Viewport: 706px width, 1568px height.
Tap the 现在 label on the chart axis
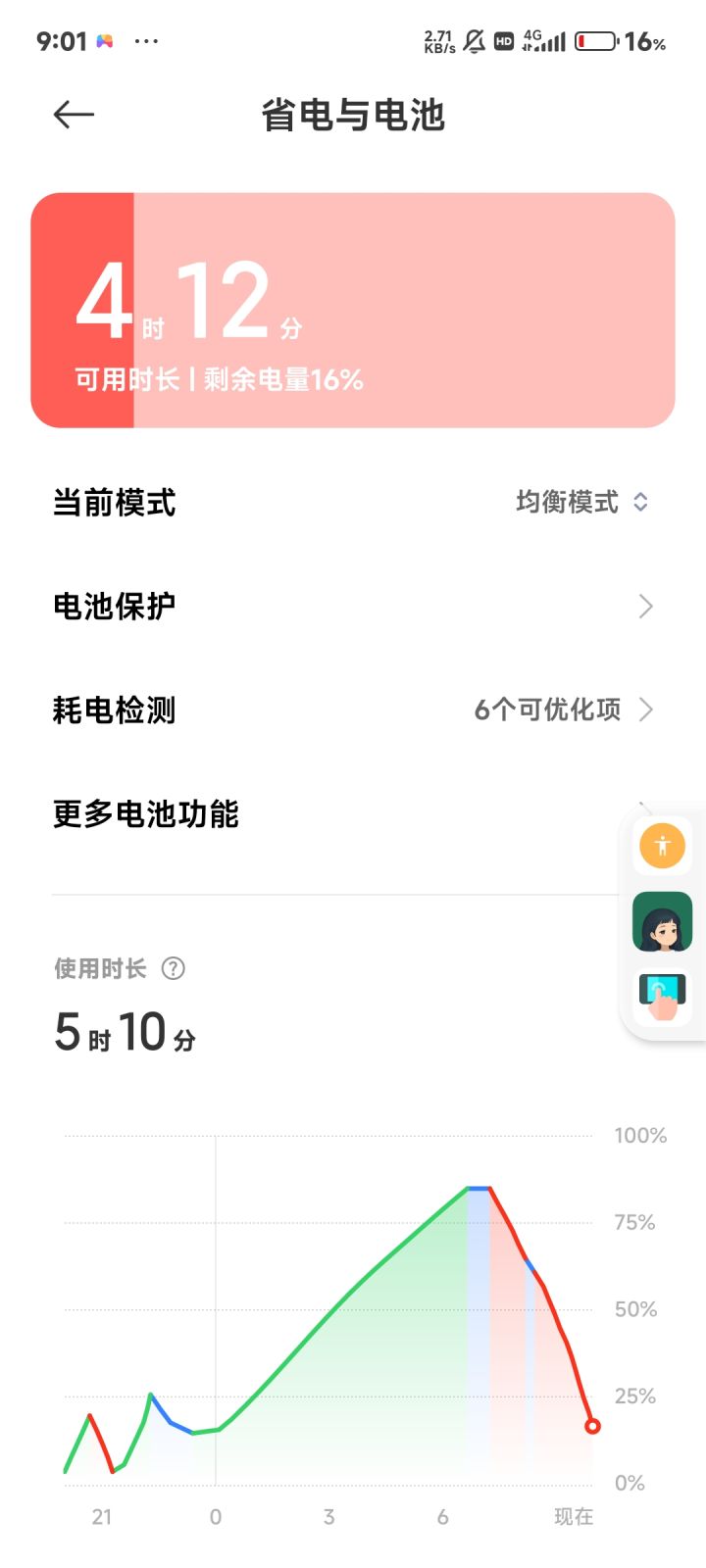[x=574, y=1516]
